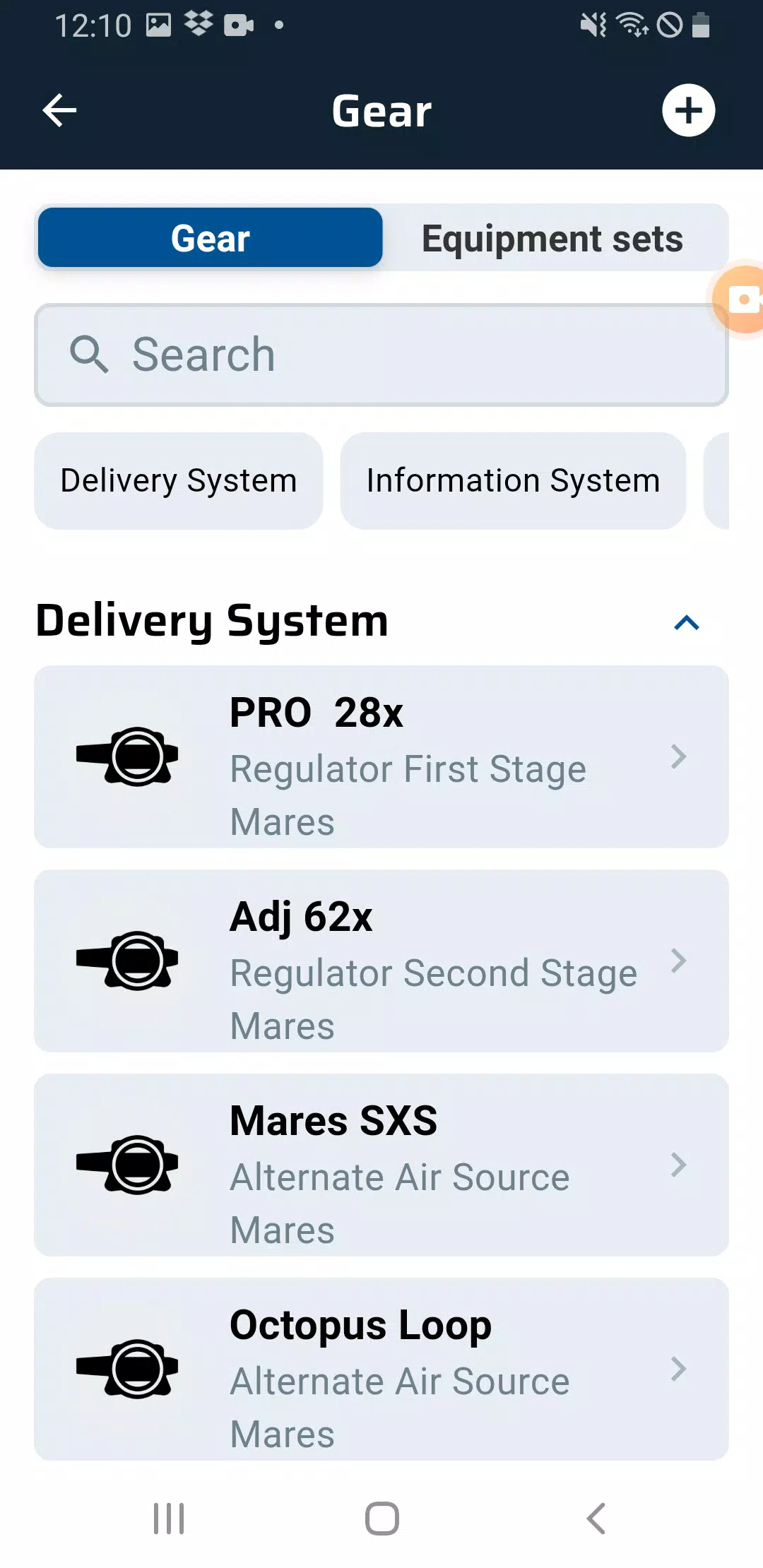This screenshot has width=763, height=1568.
Task: Open the recent apps view
Action: (x=169, y=1519)
